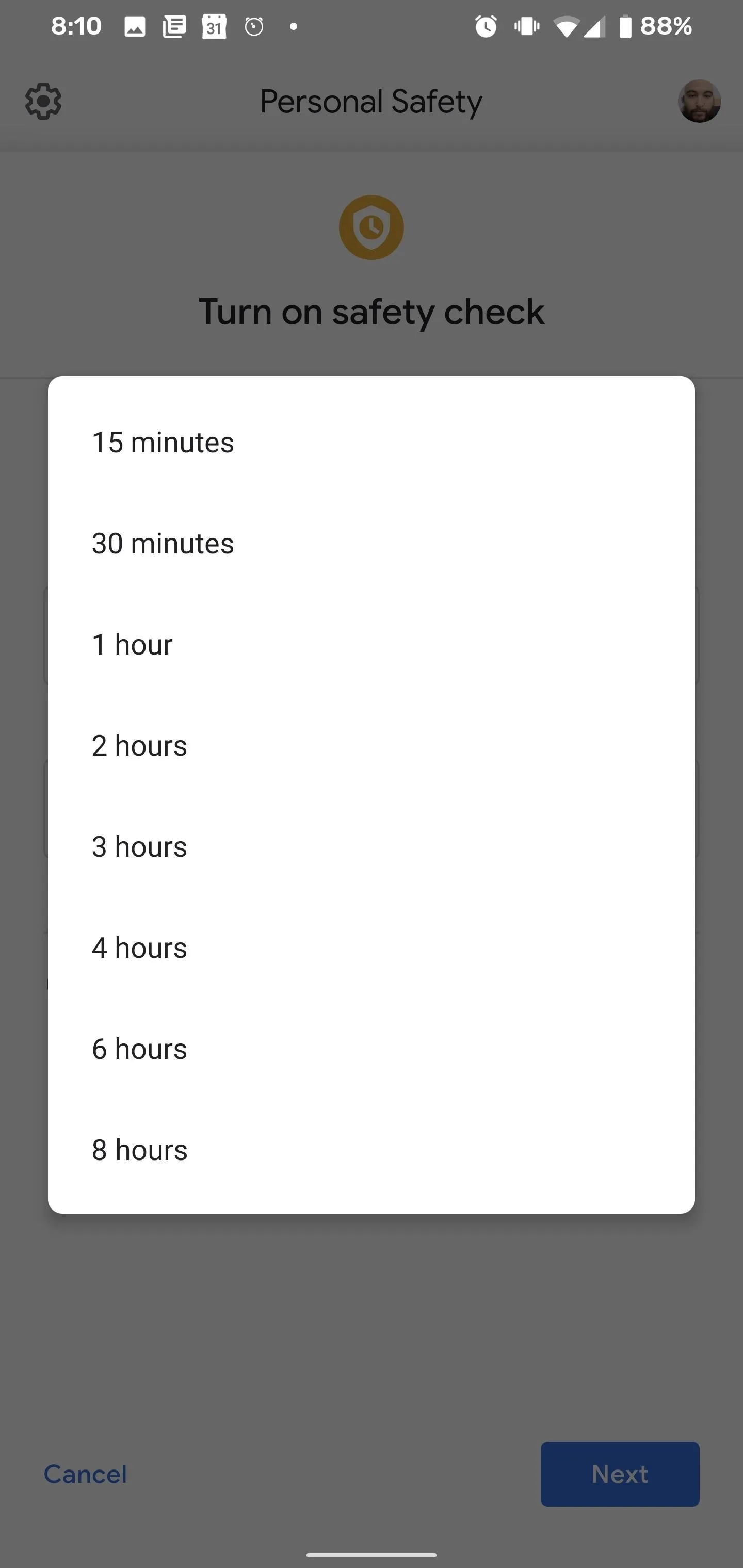Choose the 3 hours option
The image size is (743, 1568).
tap(372, 847)
